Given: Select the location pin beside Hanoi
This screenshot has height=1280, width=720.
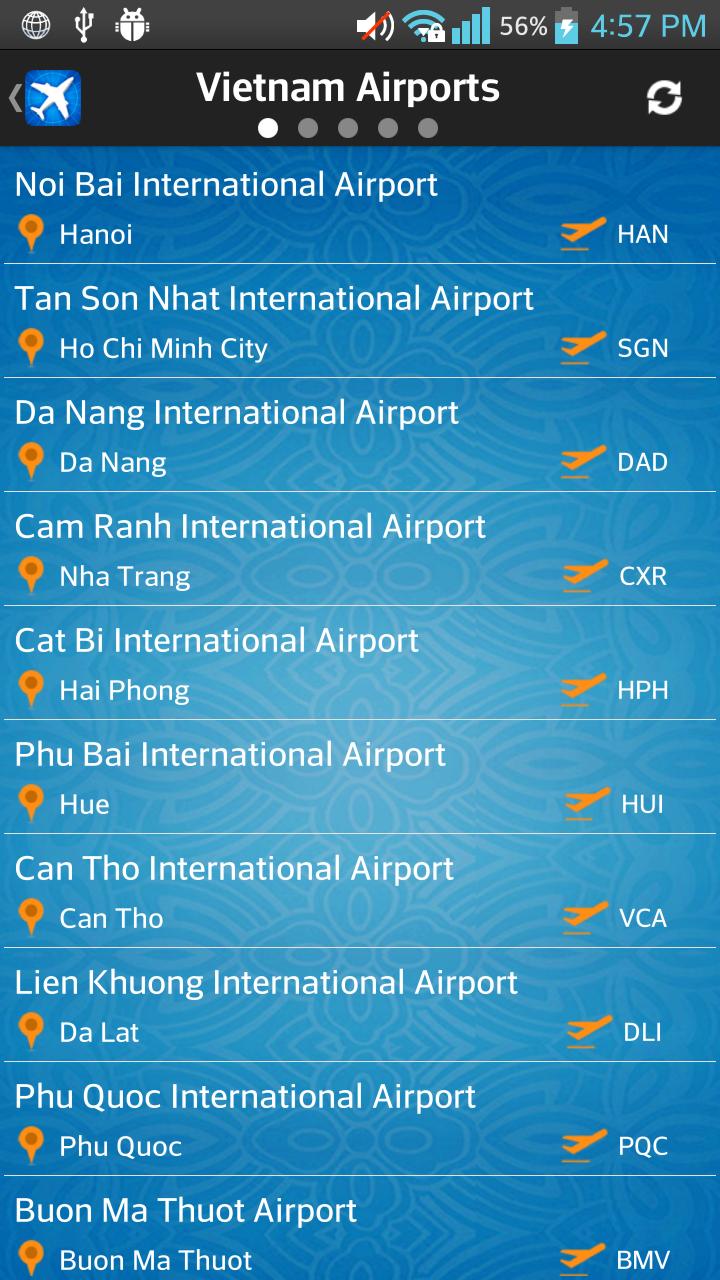Looking at the screenshot, I should point(30,233).
